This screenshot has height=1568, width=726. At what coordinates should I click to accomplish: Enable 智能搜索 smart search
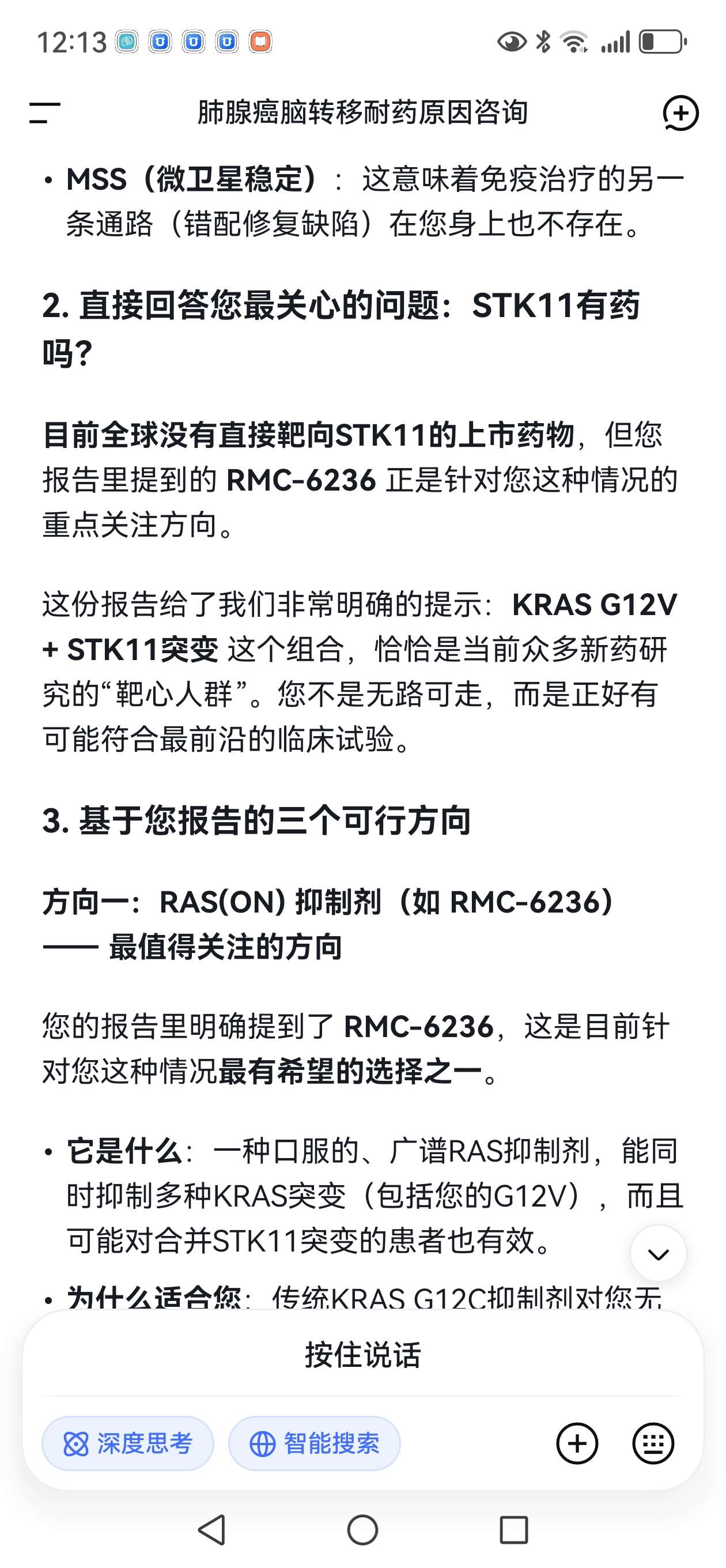pos(314,1443)
